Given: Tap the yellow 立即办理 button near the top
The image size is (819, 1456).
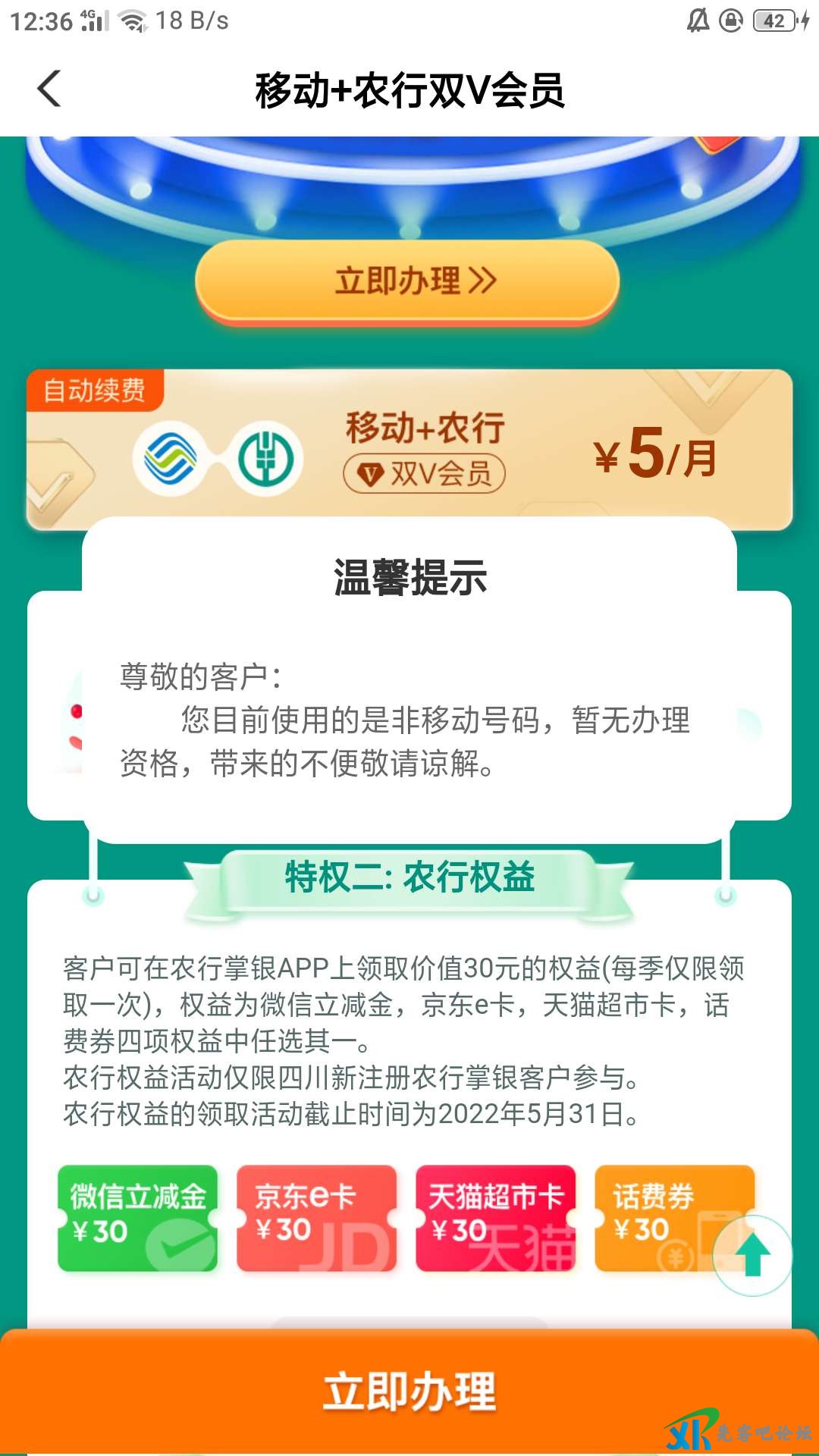Looking at the screenshot, I should (x=408, y=281).
